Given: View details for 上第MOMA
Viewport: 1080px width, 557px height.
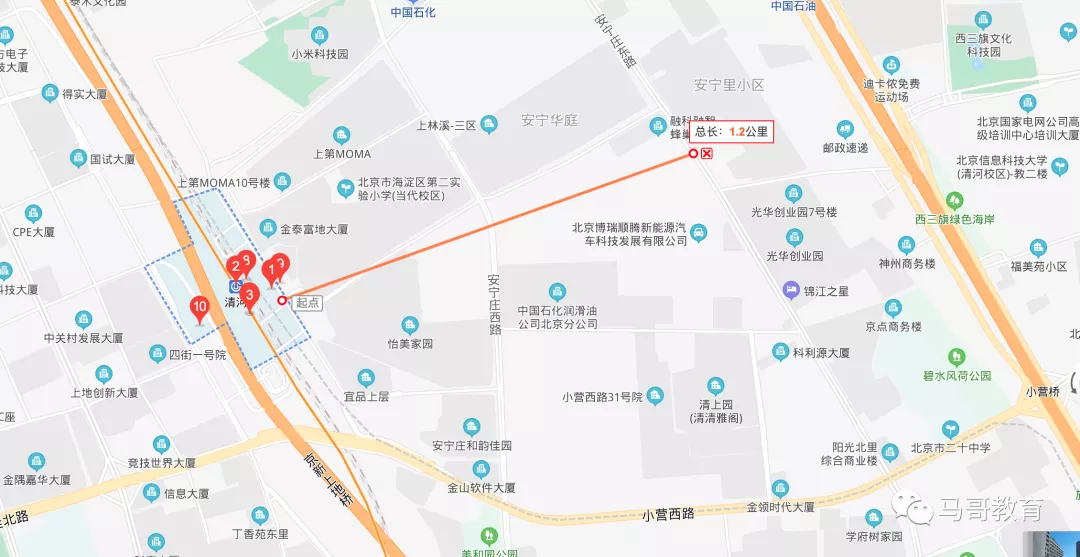Looking at the screenshot, I should [x=341, y=135].
